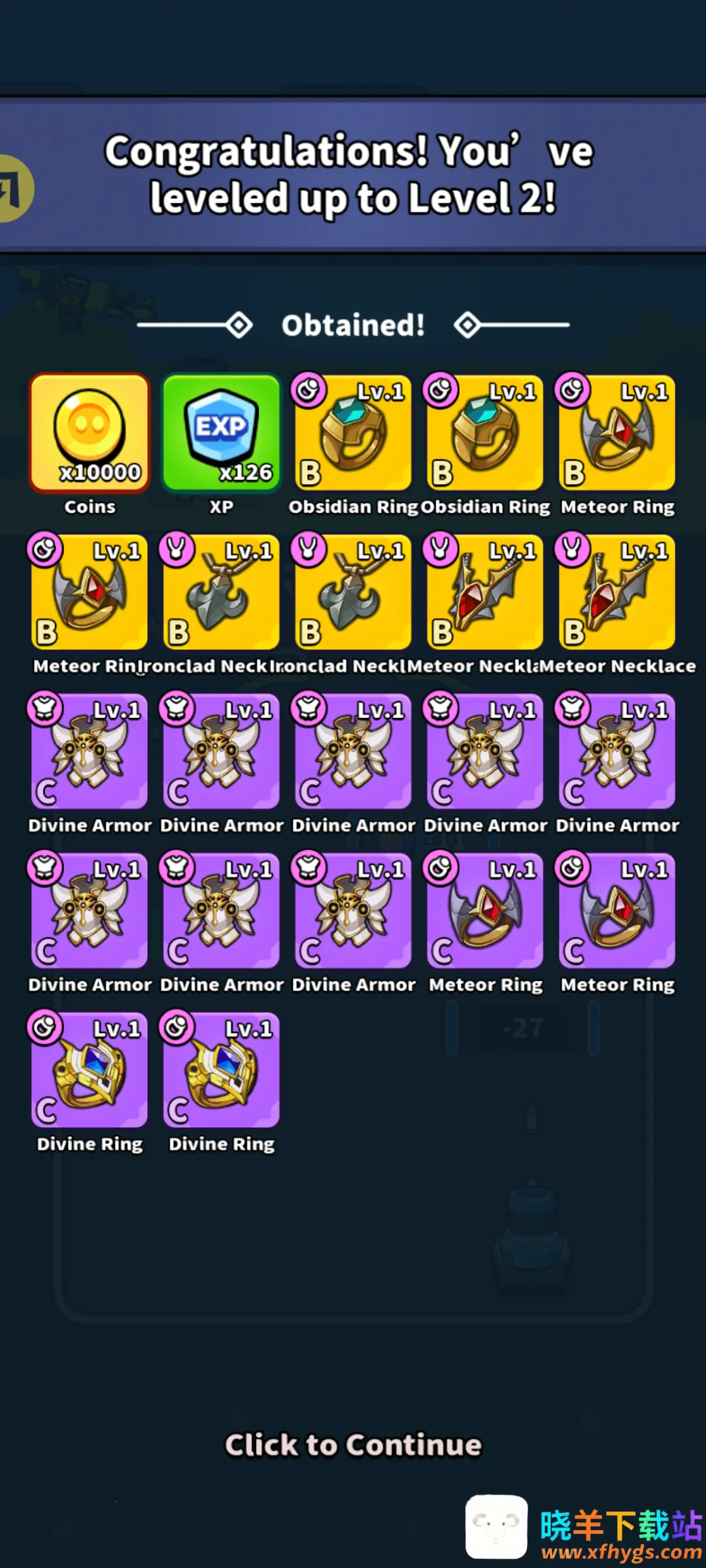This screenshot has width=706, height=1568.
Task: Tap Click to Continue
Action: click(353, 1445)
